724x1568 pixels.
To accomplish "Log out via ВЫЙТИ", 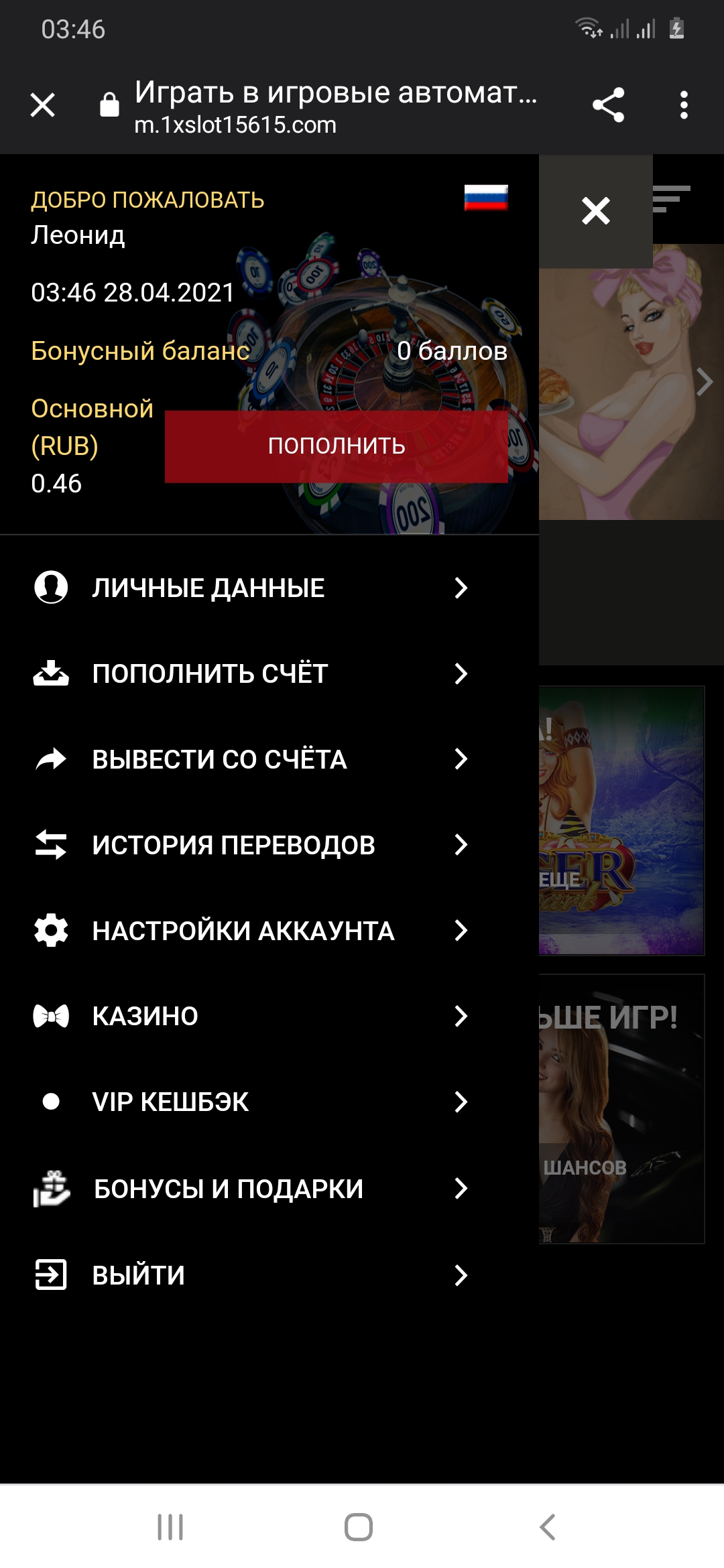I will pyautogui.click(x=251, y=1275).
